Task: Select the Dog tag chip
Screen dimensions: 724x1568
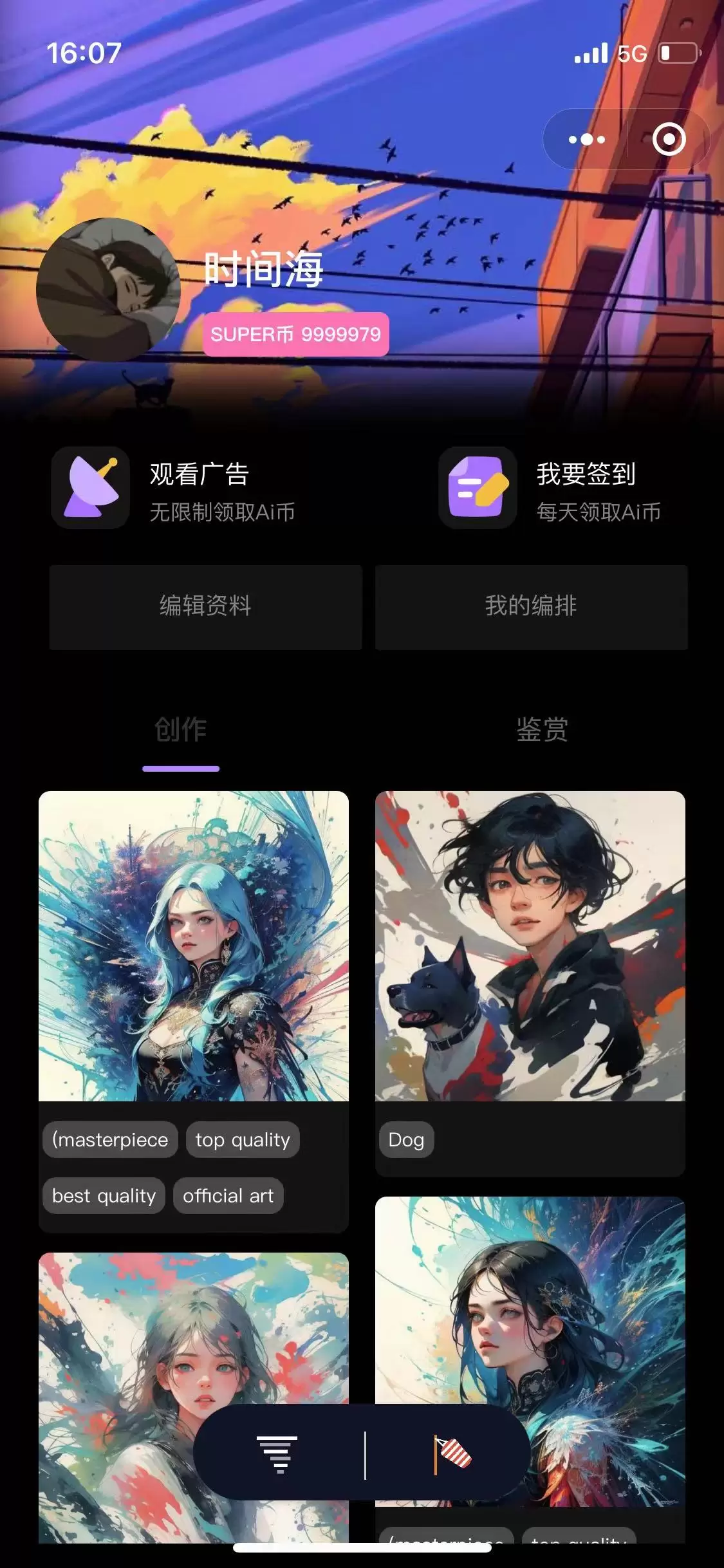Action: (406, 1140)
